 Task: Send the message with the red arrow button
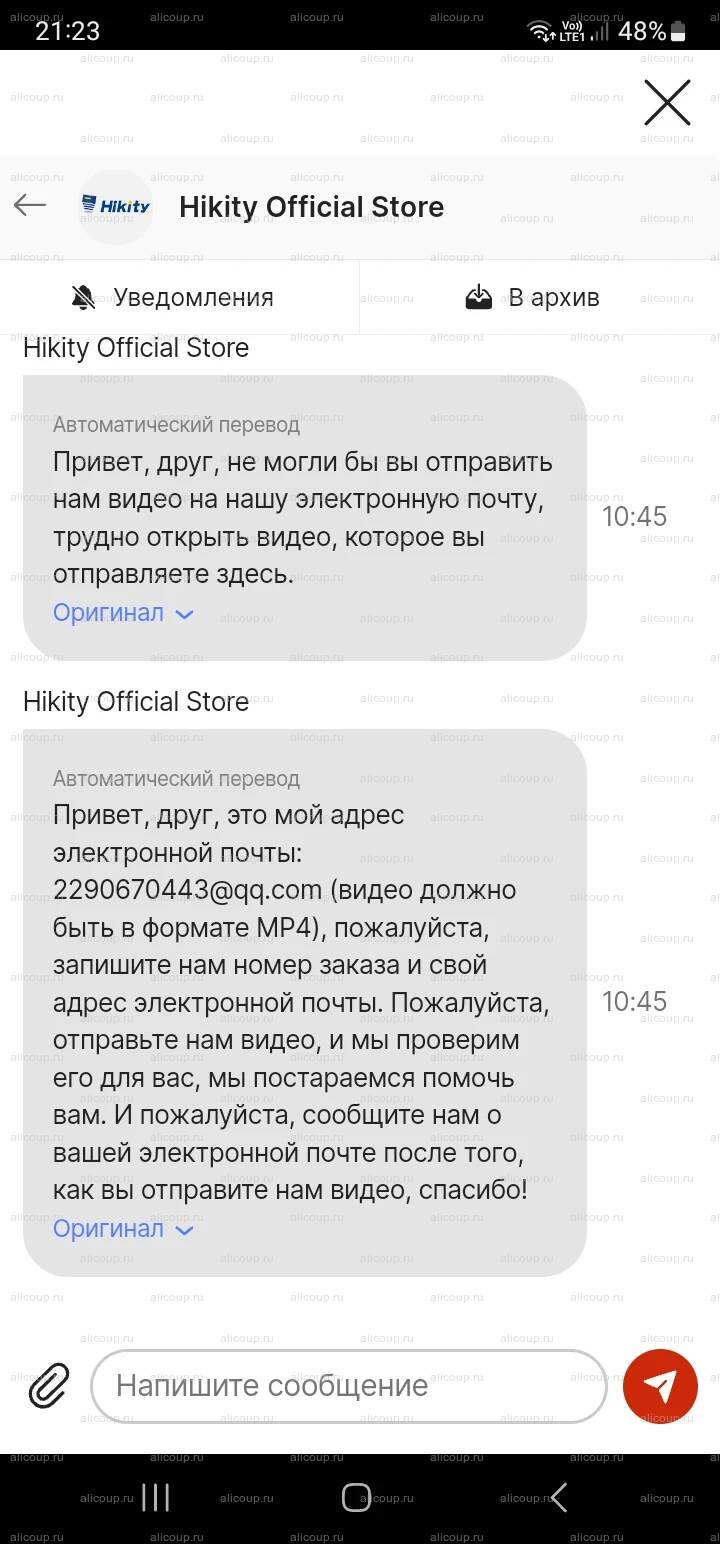click(x=660, y=1386)
